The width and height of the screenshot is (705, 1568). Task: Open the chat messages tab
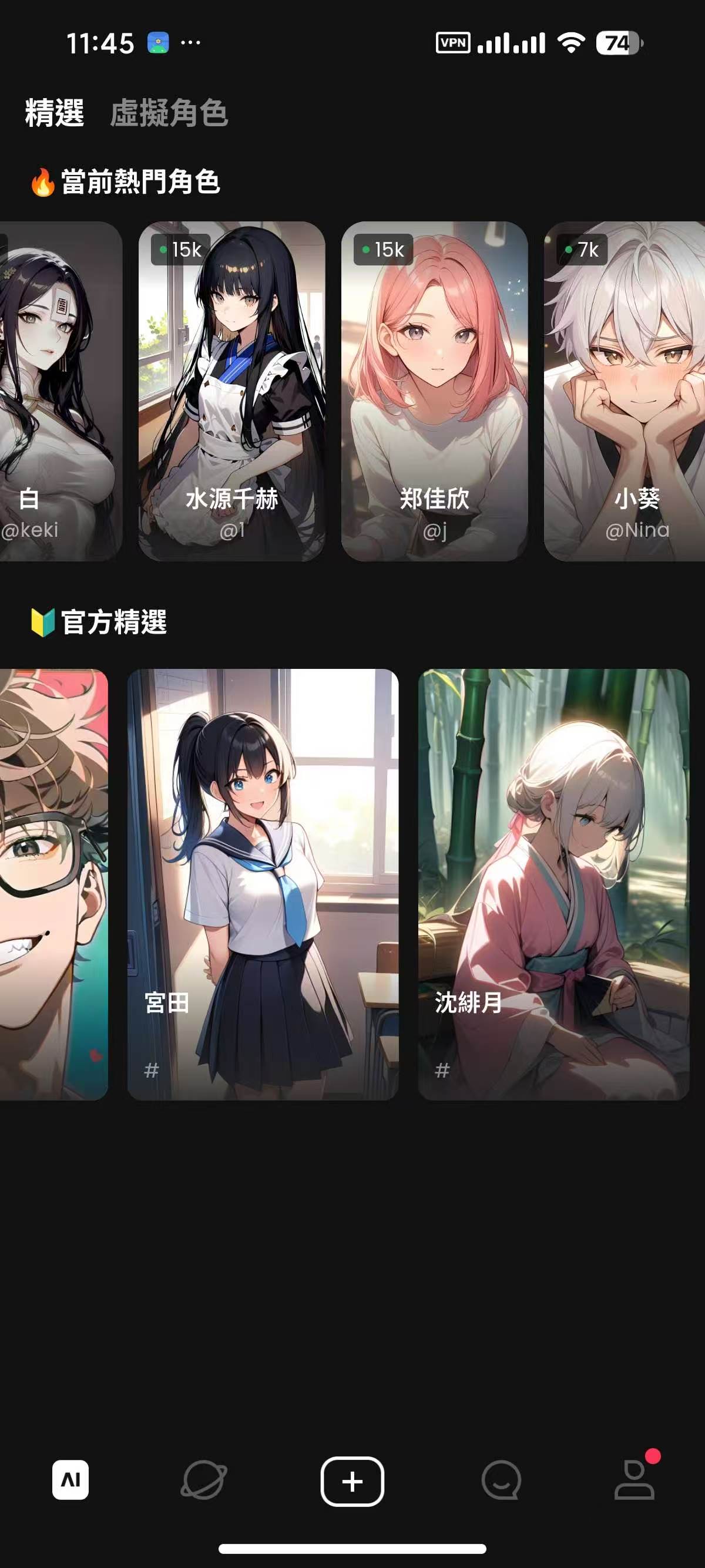(501, 1480)
